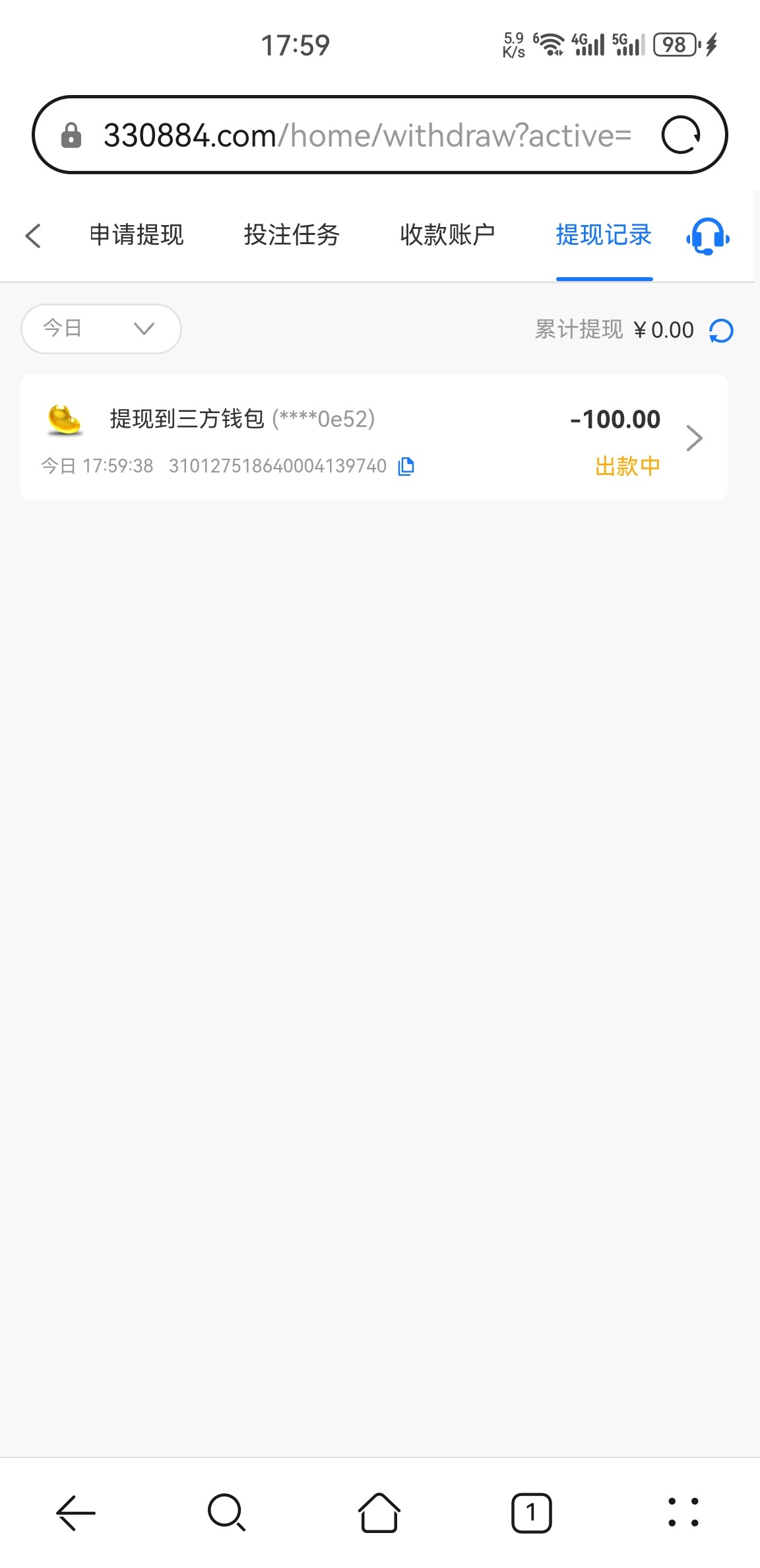Screen dimensions: 760x1568
Task: Switch to the 投注任务 tab
Action: (292, 235)
